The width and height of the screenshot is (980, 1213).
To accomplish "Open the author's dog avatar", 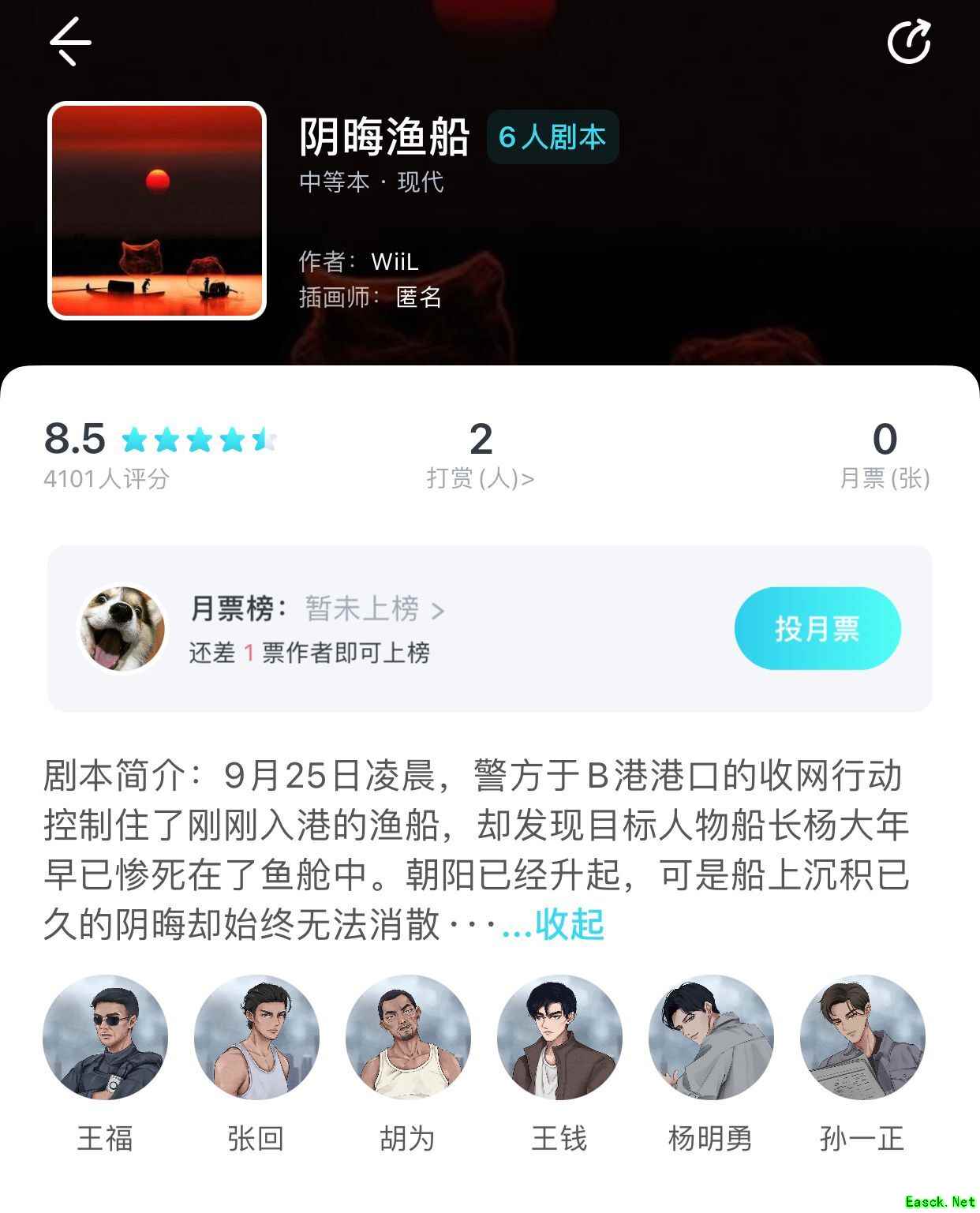I will click(x=122, y=629).
